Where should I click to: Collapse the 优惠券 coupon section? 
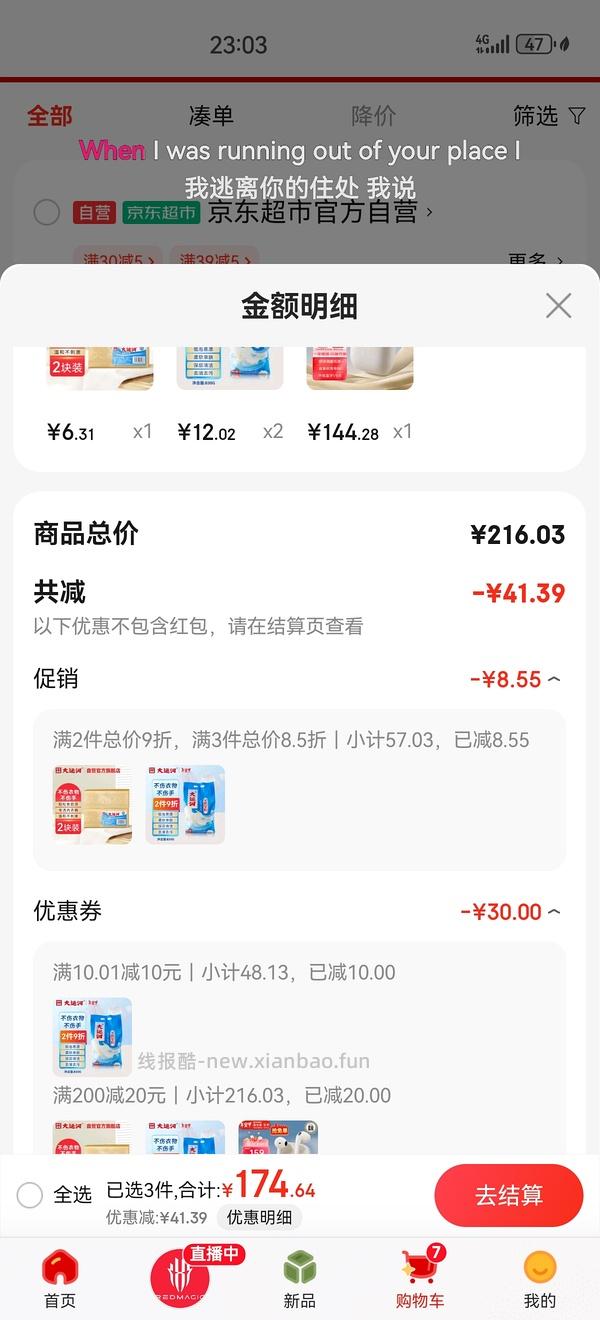pos(554,912)
